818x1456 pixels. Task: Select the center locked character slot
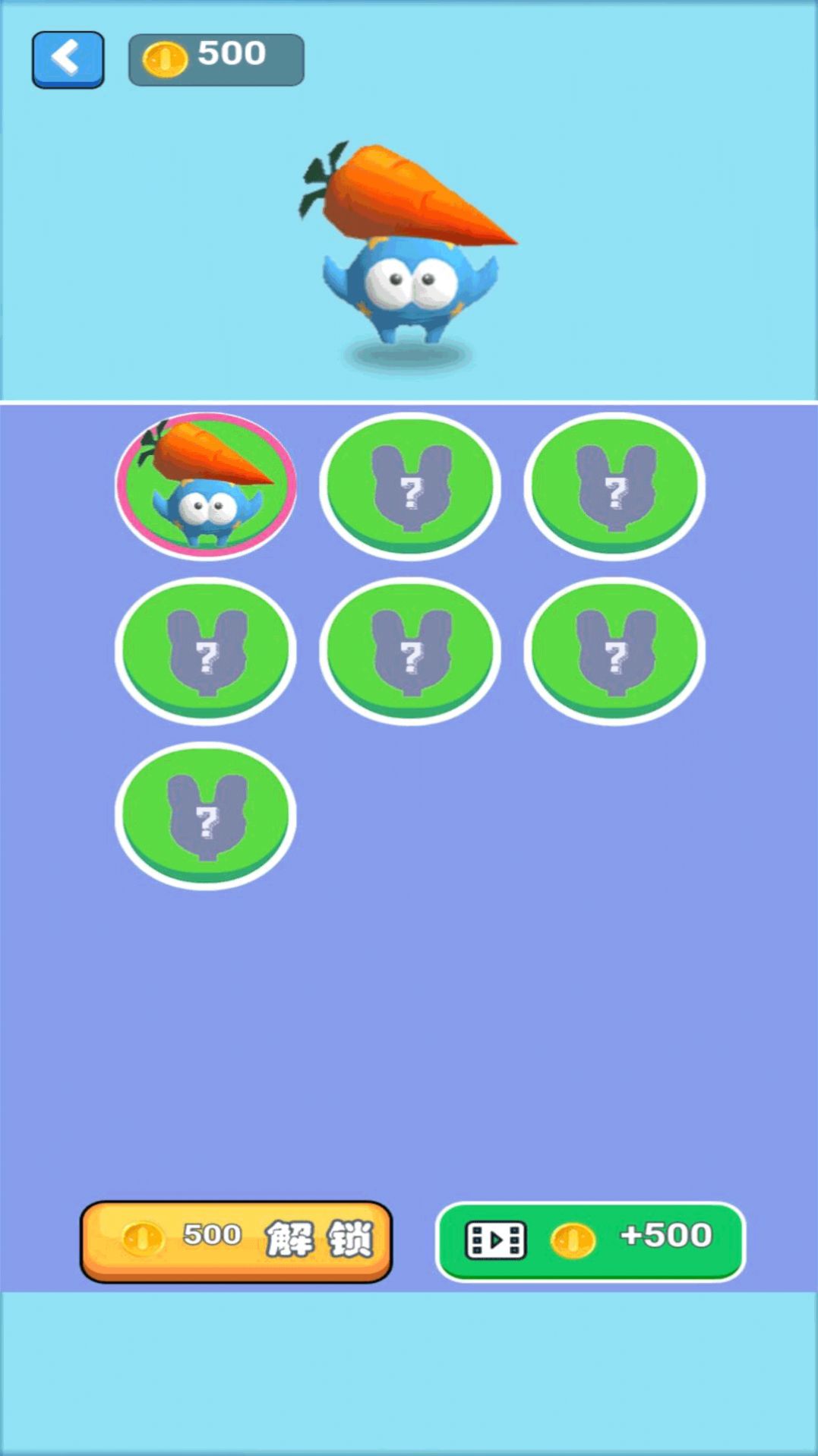410,649
